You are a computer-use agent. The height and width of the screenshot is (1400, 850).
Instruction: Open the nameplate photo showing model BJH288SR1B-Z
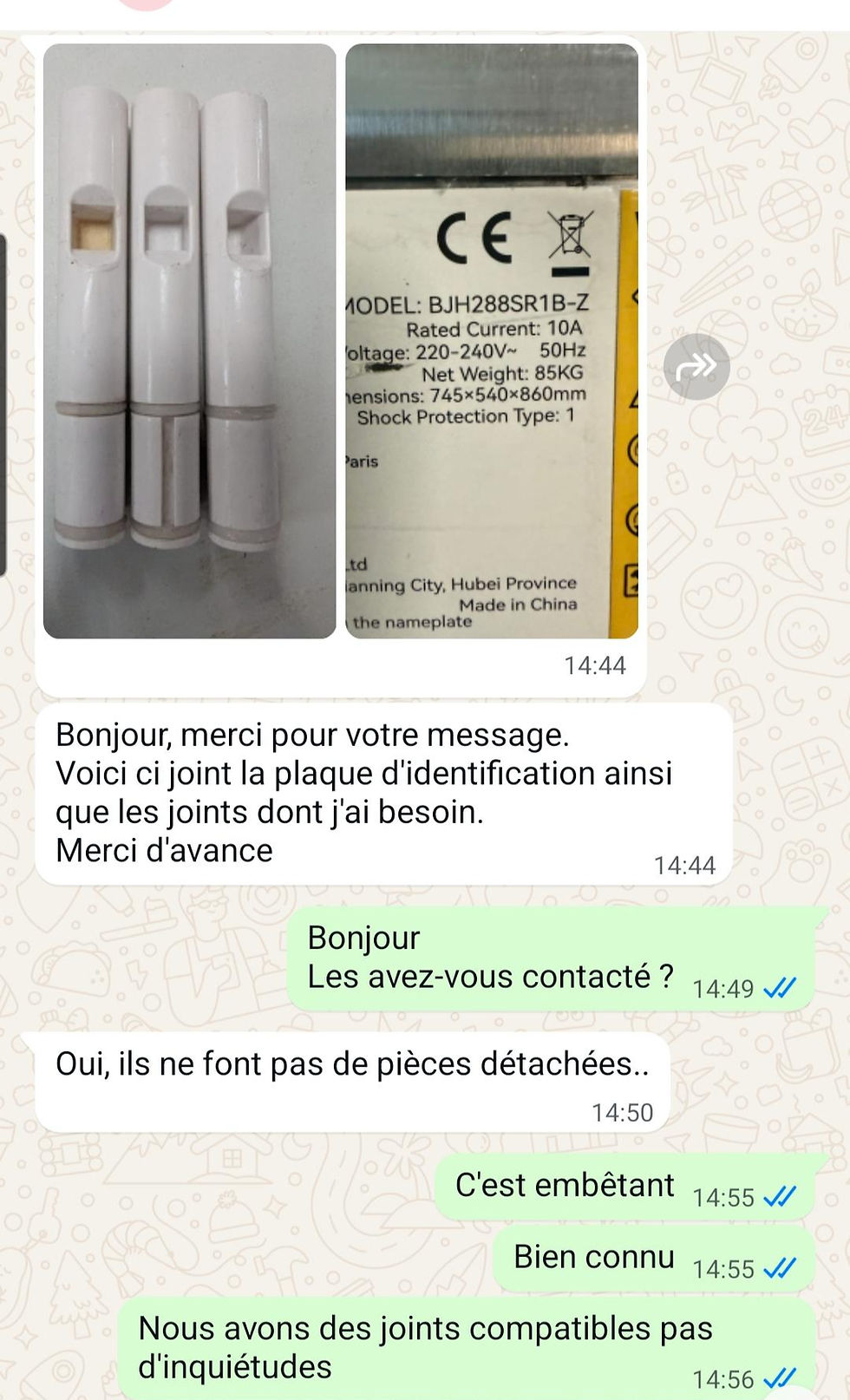point(491,341)
